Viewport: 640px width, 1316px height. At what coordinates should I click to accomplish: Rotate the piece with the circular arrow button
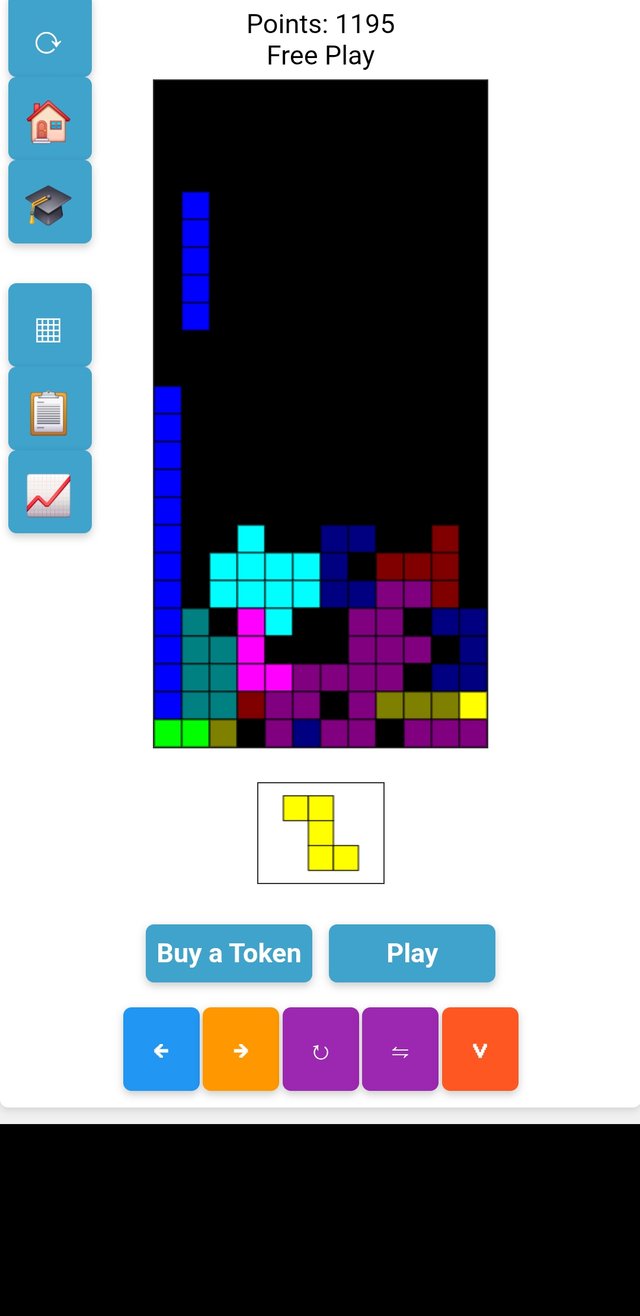click(x=320, y=1049)
